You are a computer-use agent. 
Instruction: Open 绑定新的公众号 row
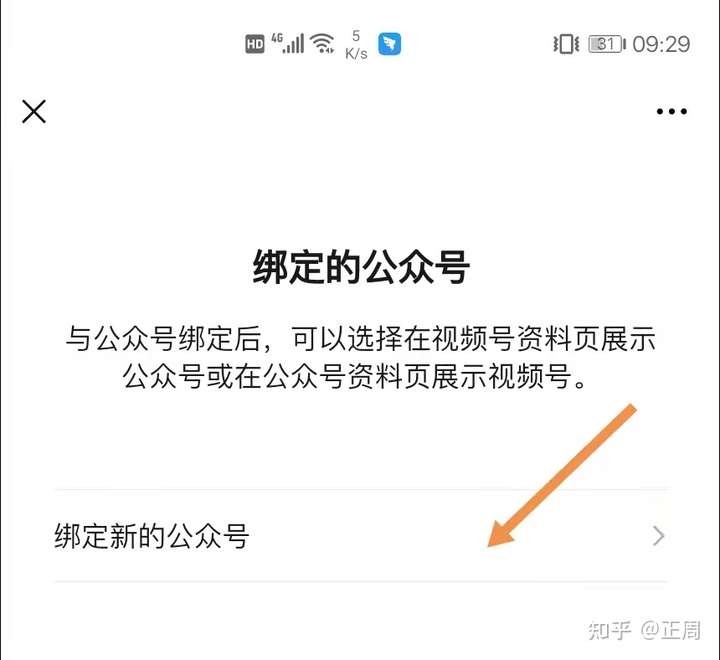[360, 537]
